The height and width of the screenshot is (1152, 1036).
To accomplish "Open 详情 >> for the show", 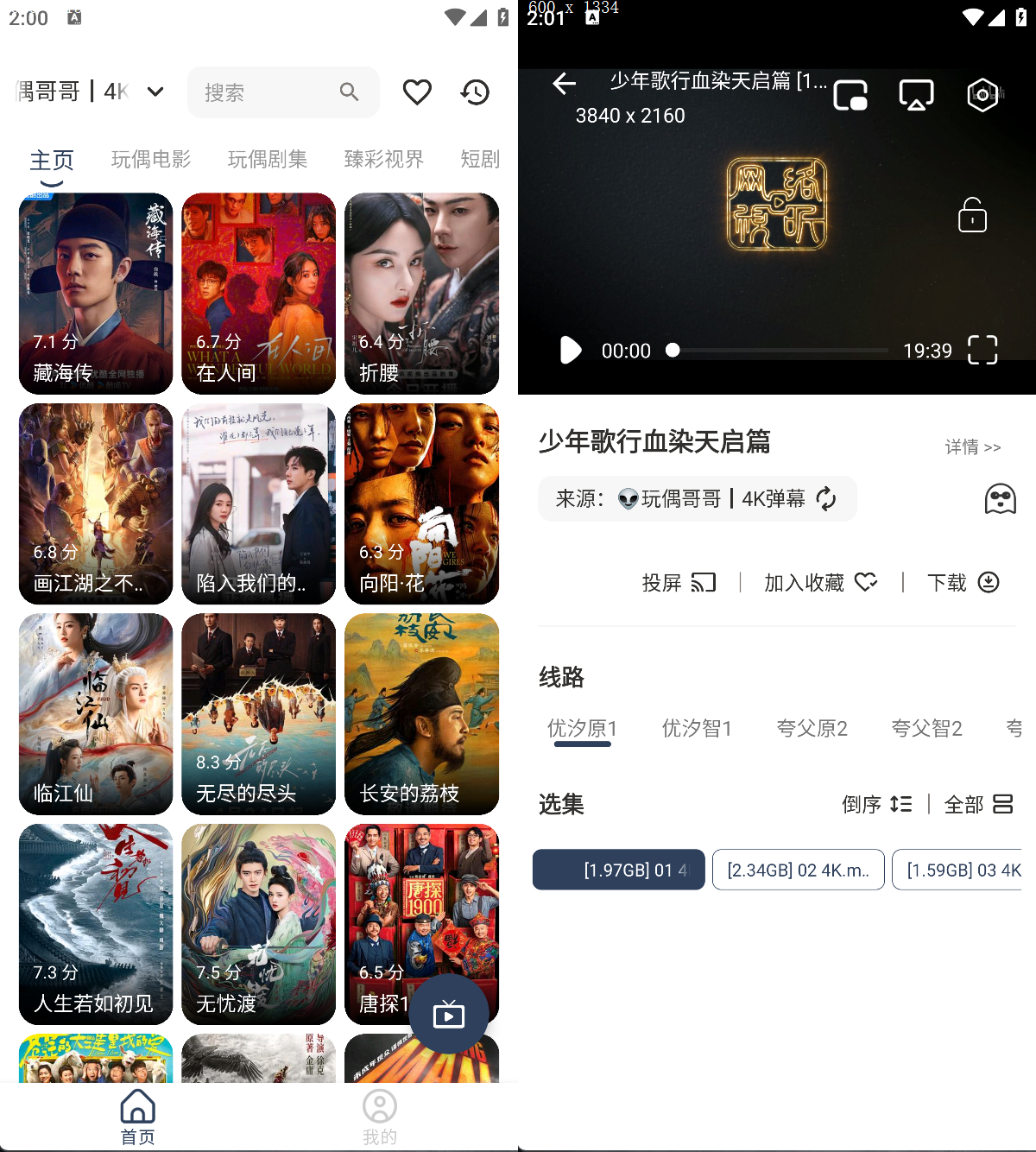I will click(x=973, y=447).
